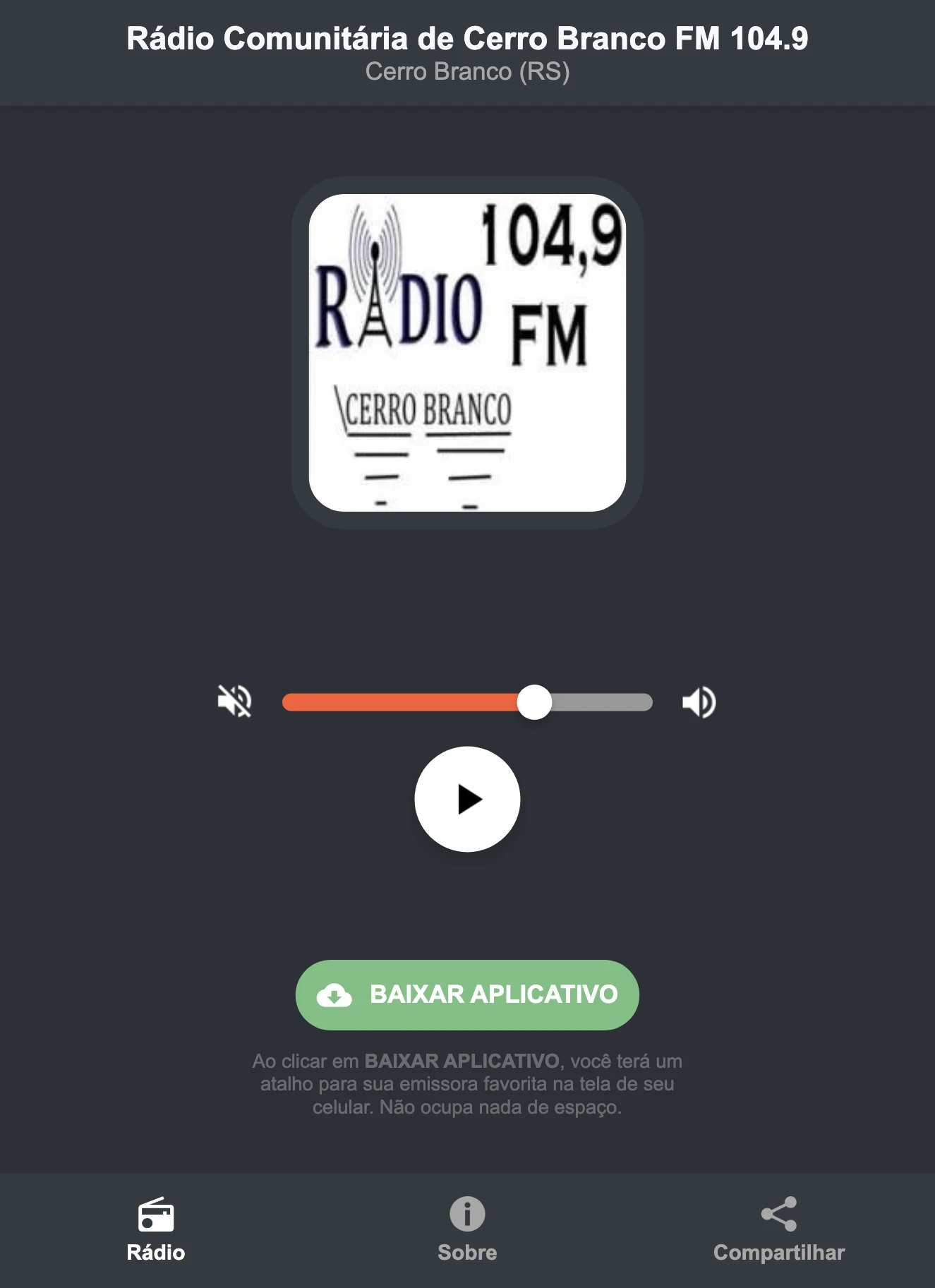The width and height of the screenshot is (935, 1288).
Task: Click the white circular play button
Action: (467, 798)
